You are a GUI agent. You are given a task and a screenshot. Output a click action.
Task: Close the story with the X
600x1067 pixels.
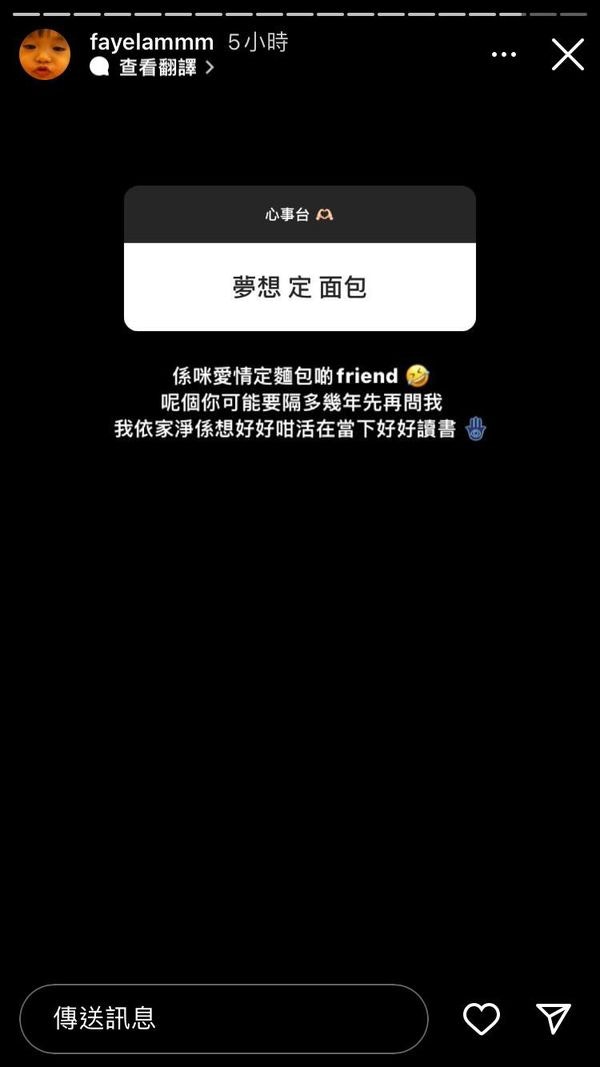click(x=567, y=54)
